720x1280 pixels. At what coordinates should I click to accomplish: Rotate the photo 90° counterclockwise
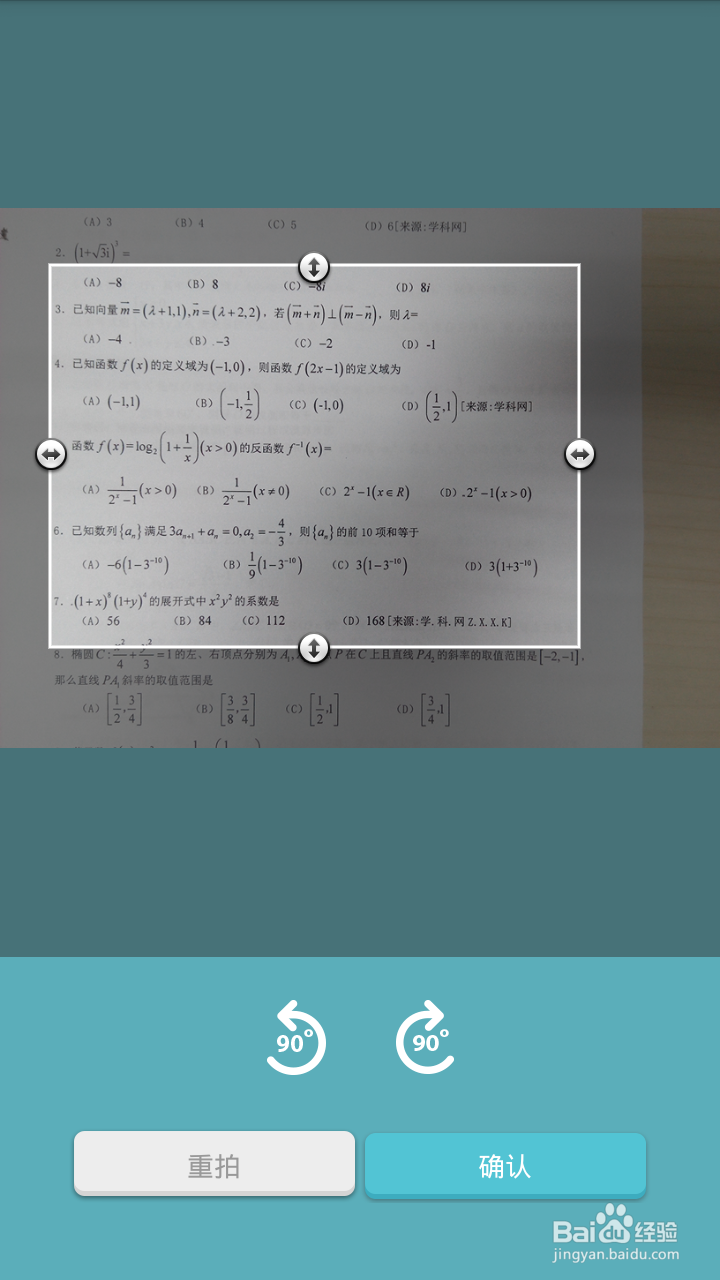(296, 1039)
